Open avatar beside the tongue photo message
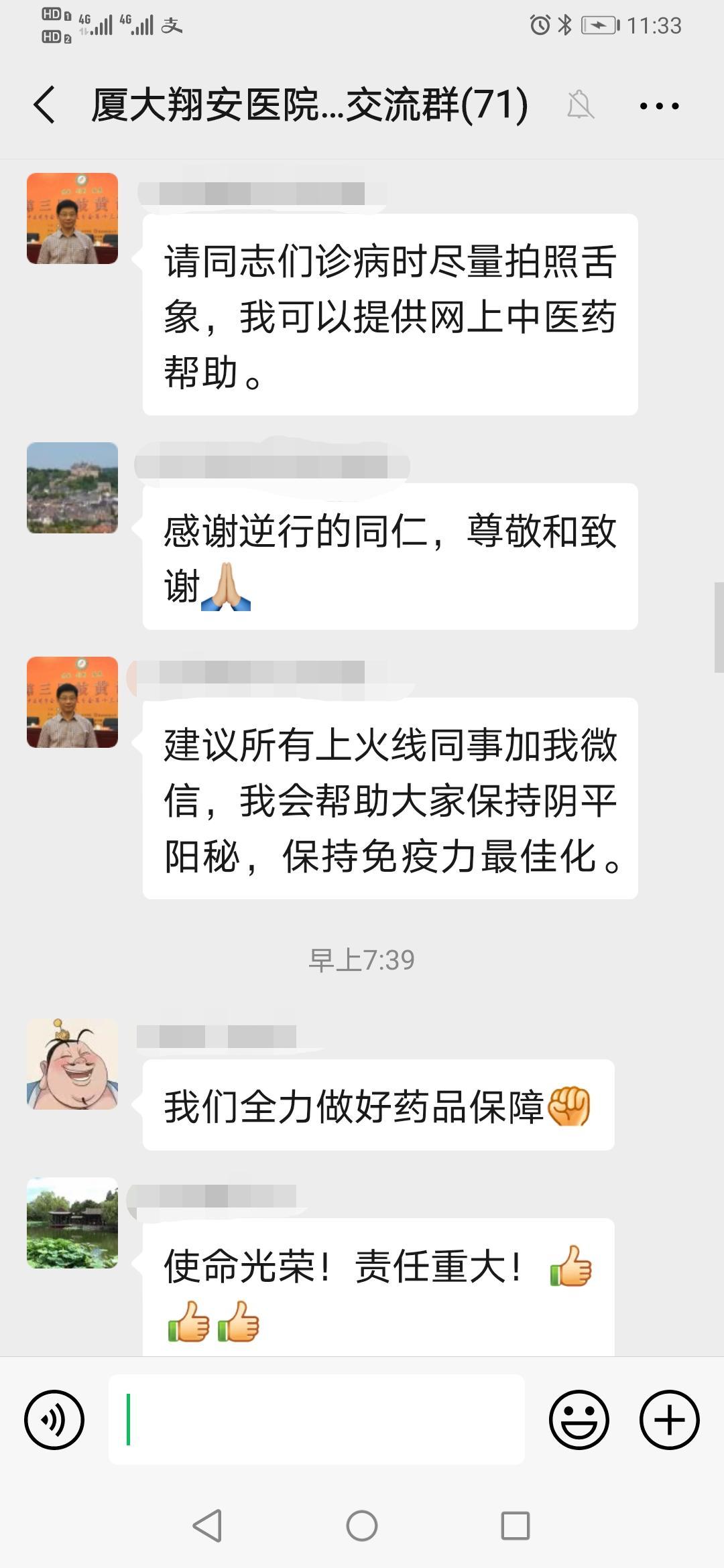This screenshot has width=724, height=1568. [x=72, y=218]
